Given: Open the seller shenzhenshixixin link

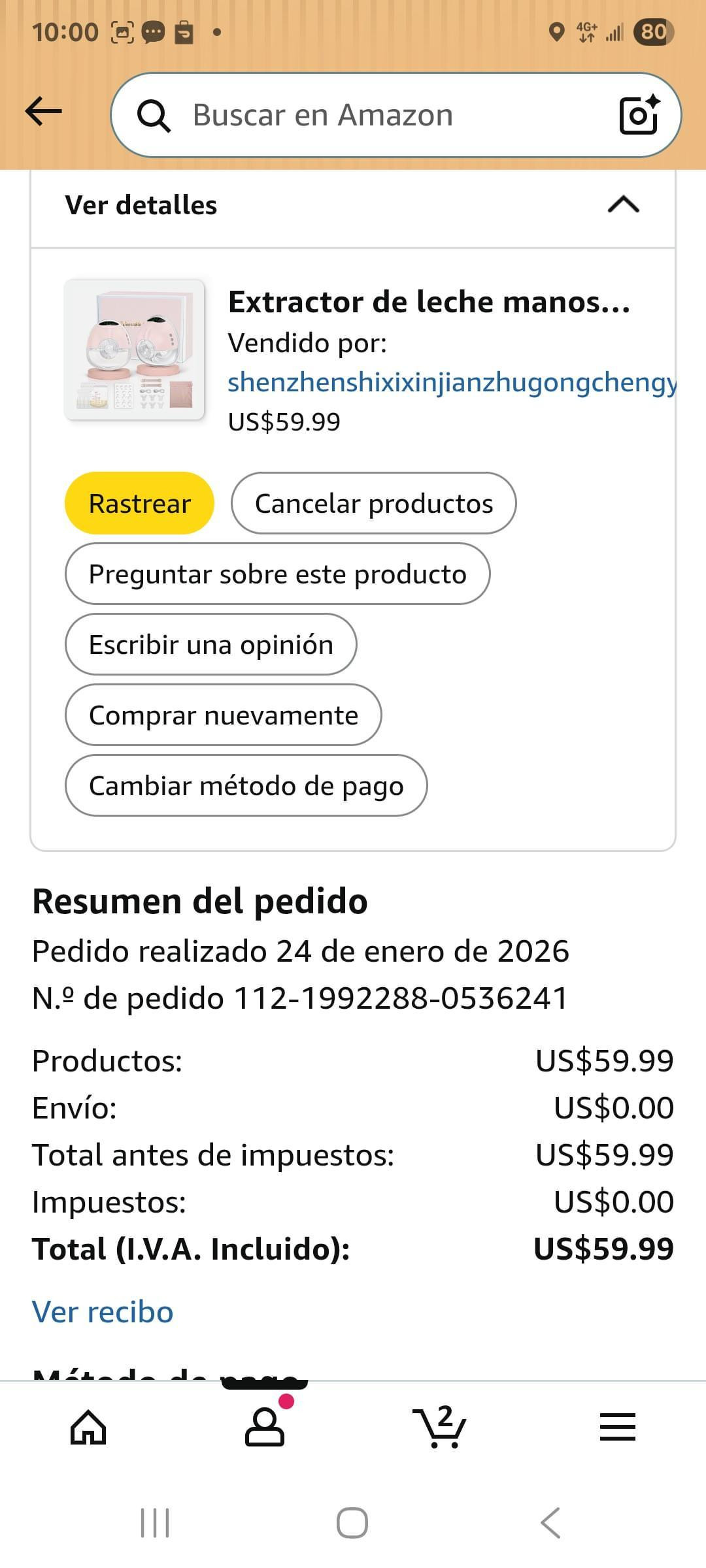Looking at the screenshot, I should 451,382.
